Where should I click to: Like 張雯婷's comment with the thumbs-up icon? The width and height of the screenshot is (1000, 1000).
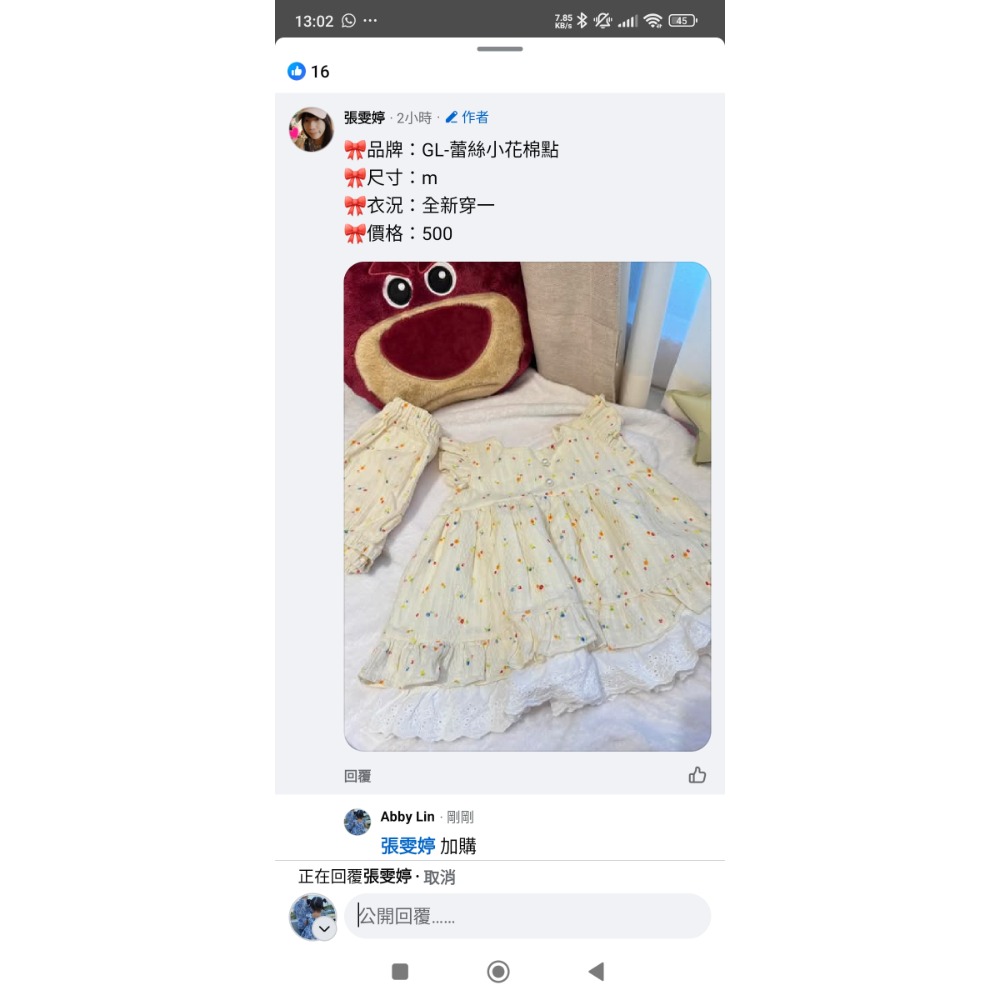click(x=697, y=775)
